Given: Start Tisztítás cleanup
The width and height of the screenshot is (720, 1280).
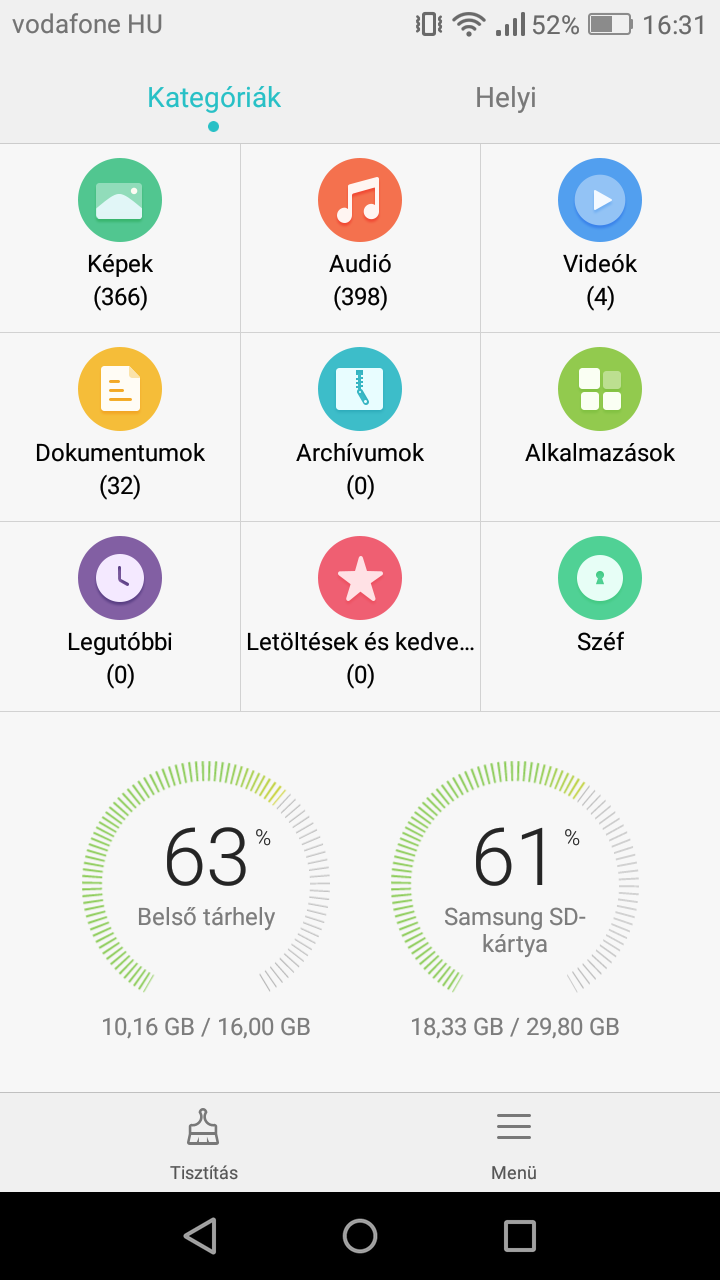Looking at the screenshot, I should pos(204,1144).
